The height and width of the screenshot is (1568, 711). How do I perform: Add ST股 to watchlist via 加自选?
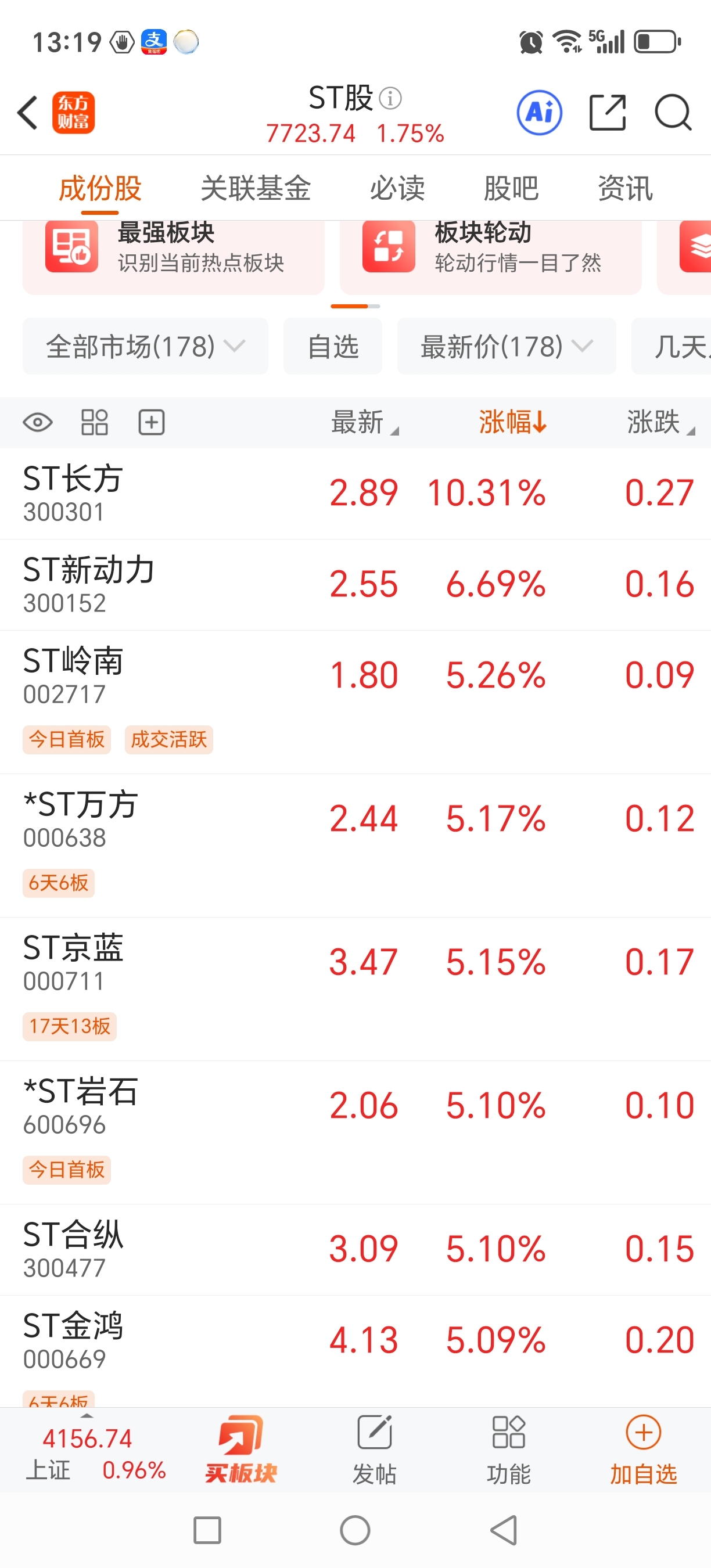(644, 1450)
